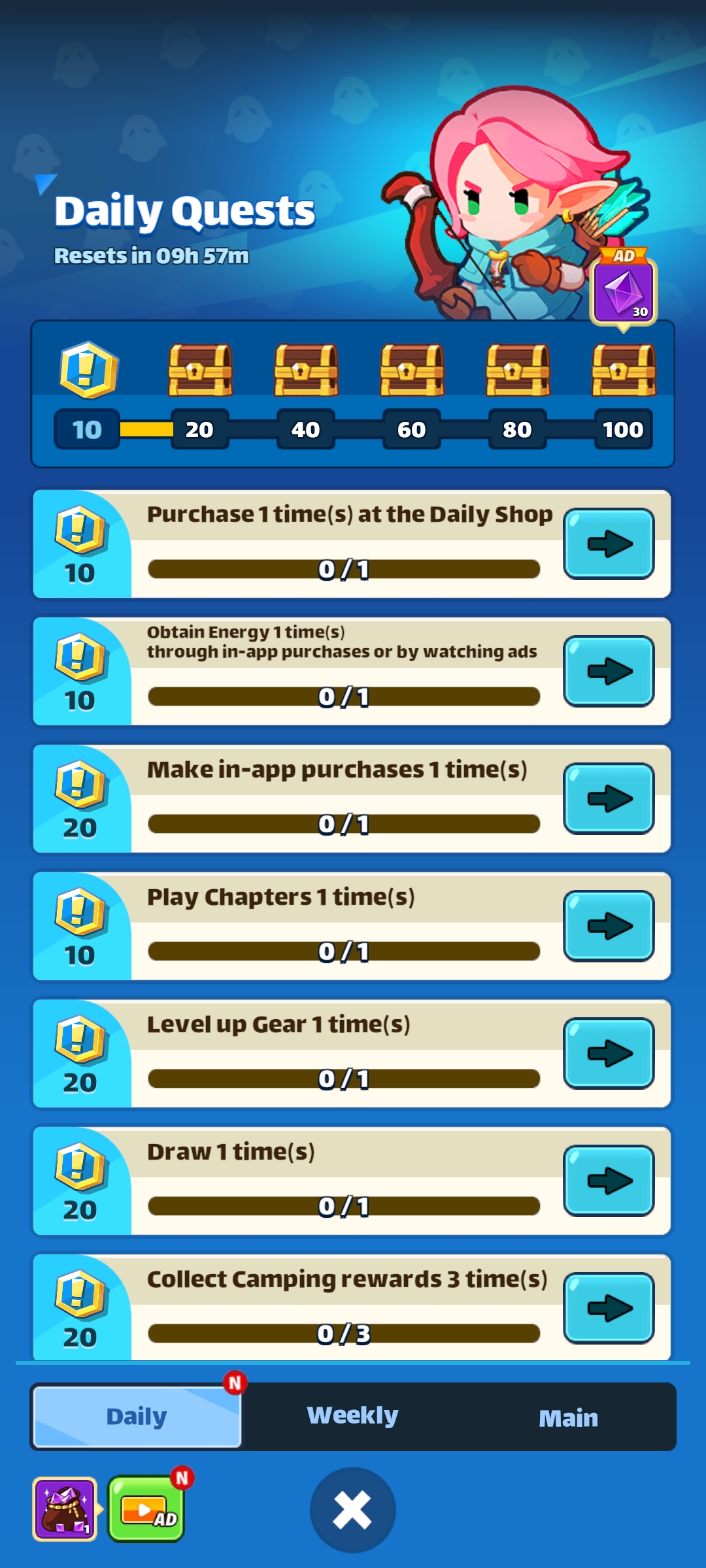Tap the treasure chest at 100 points
The width and height of the screenshot is (706, 1568).
coord(624,370)
